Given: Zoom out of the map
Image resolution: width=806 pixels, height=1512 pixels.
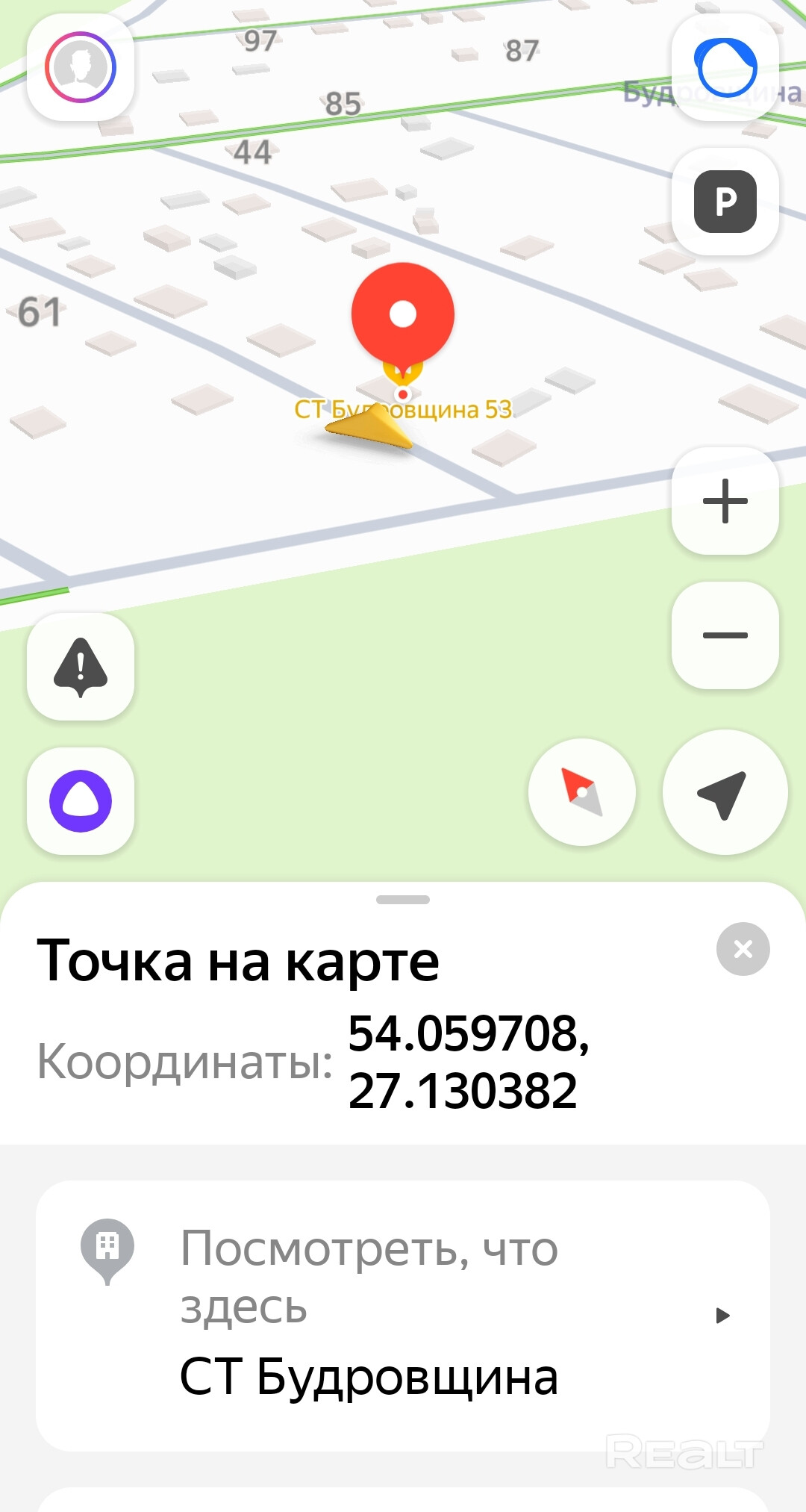Looking at the screenshot, I should pos(725,635).
